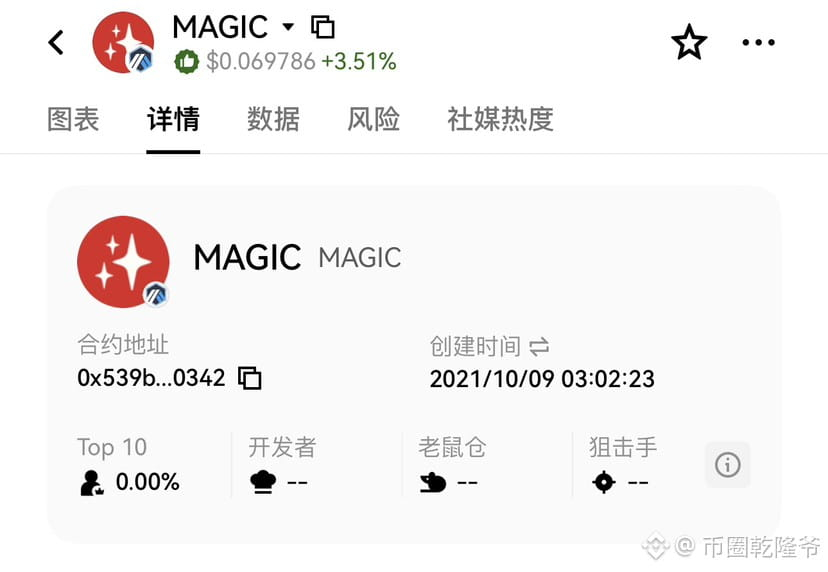Expand the MAGIC token dropdown
This screenshot has height=572, width=828.
(x=288, y=27)
